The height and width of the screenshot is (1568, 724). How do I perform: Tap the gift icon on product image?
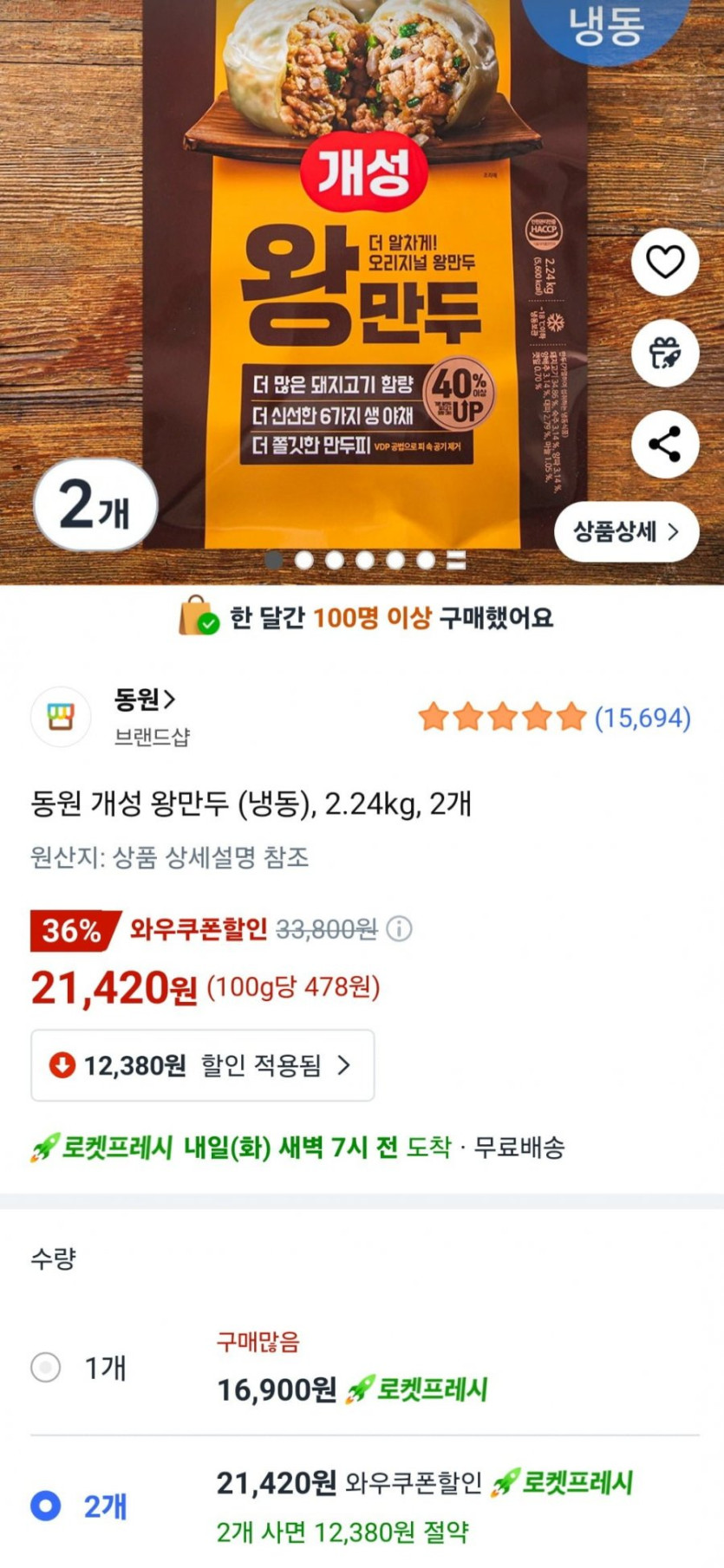point(664,353)
